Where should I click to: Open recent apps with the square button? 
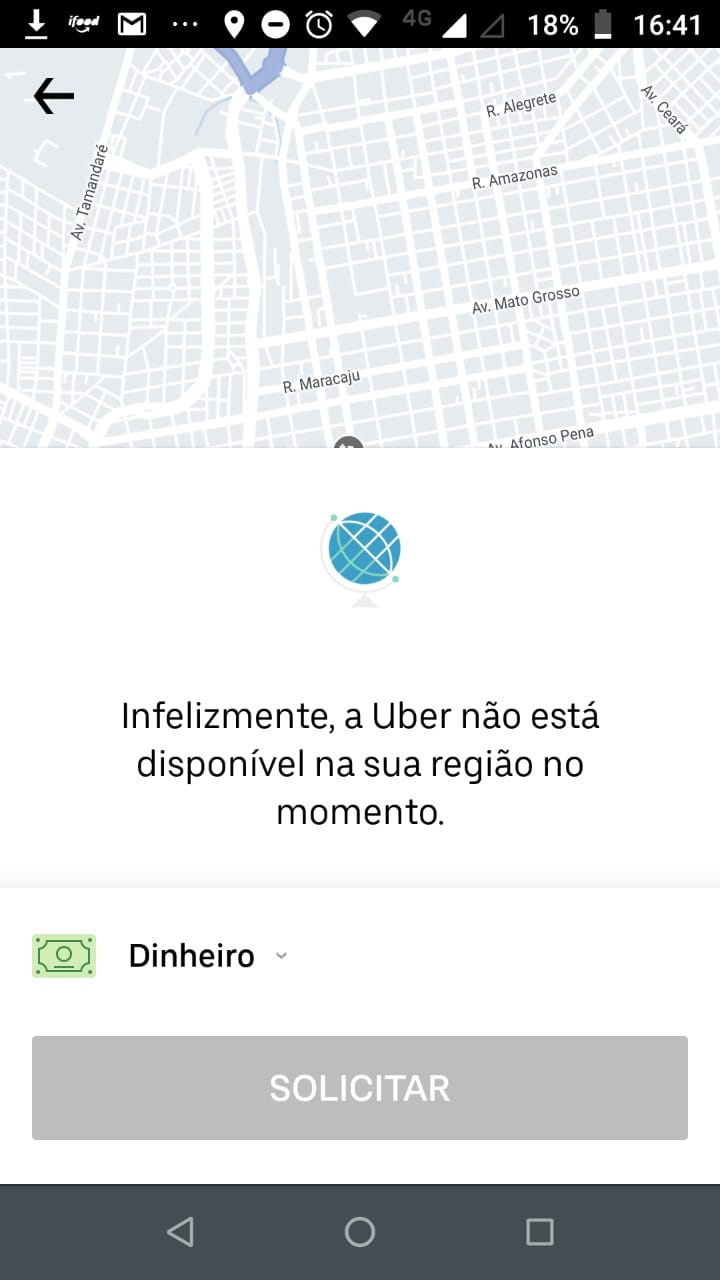[x=540, y=1232]
